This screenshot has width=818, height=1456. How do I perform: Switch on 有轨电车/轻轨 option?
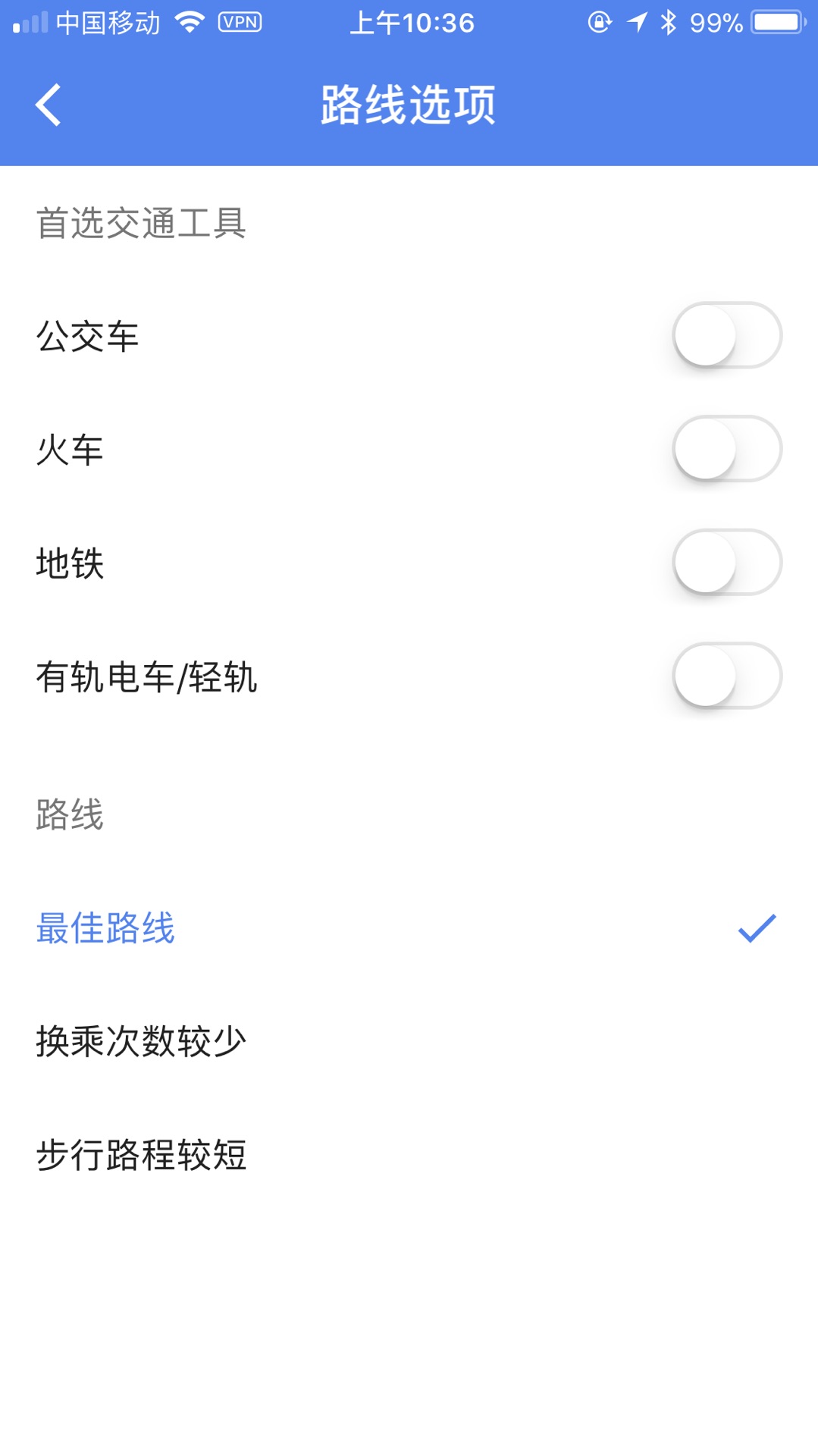[x=726, y=676]
